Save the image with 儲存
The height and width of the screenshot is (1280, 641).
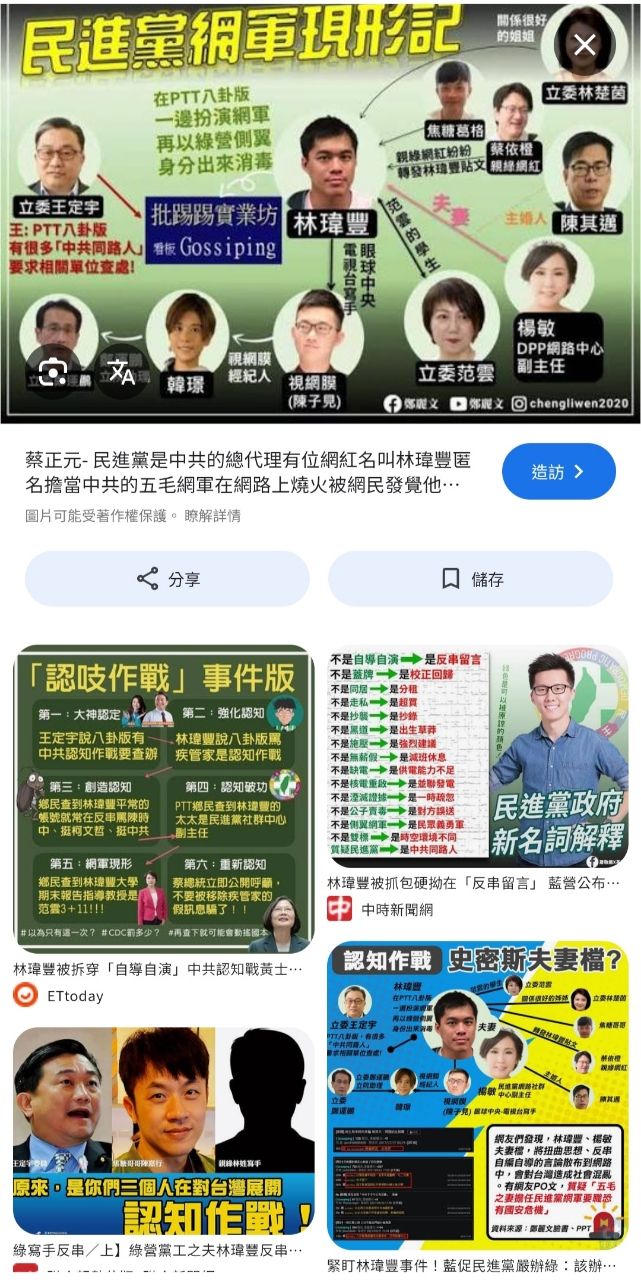(471, 578)
